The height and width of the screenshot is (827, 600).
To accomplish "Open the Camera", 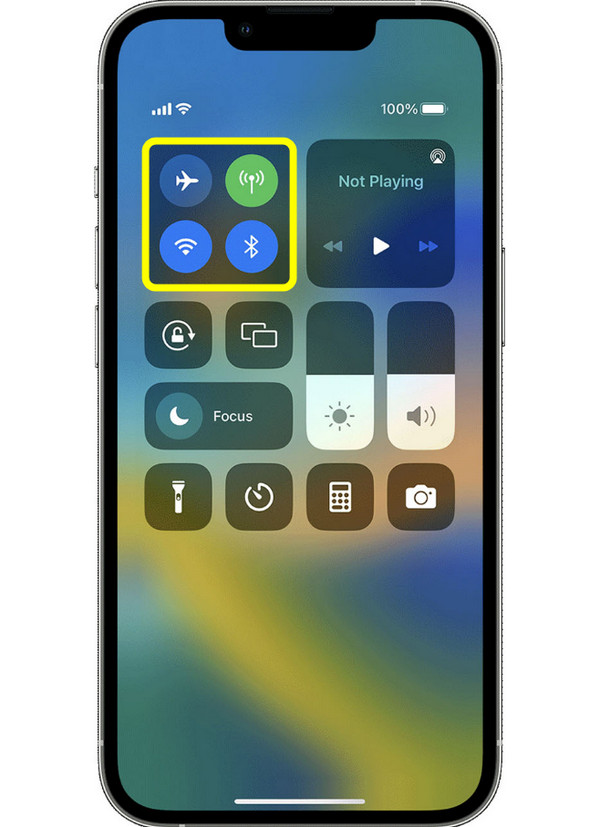I will [x=421, y=497].
